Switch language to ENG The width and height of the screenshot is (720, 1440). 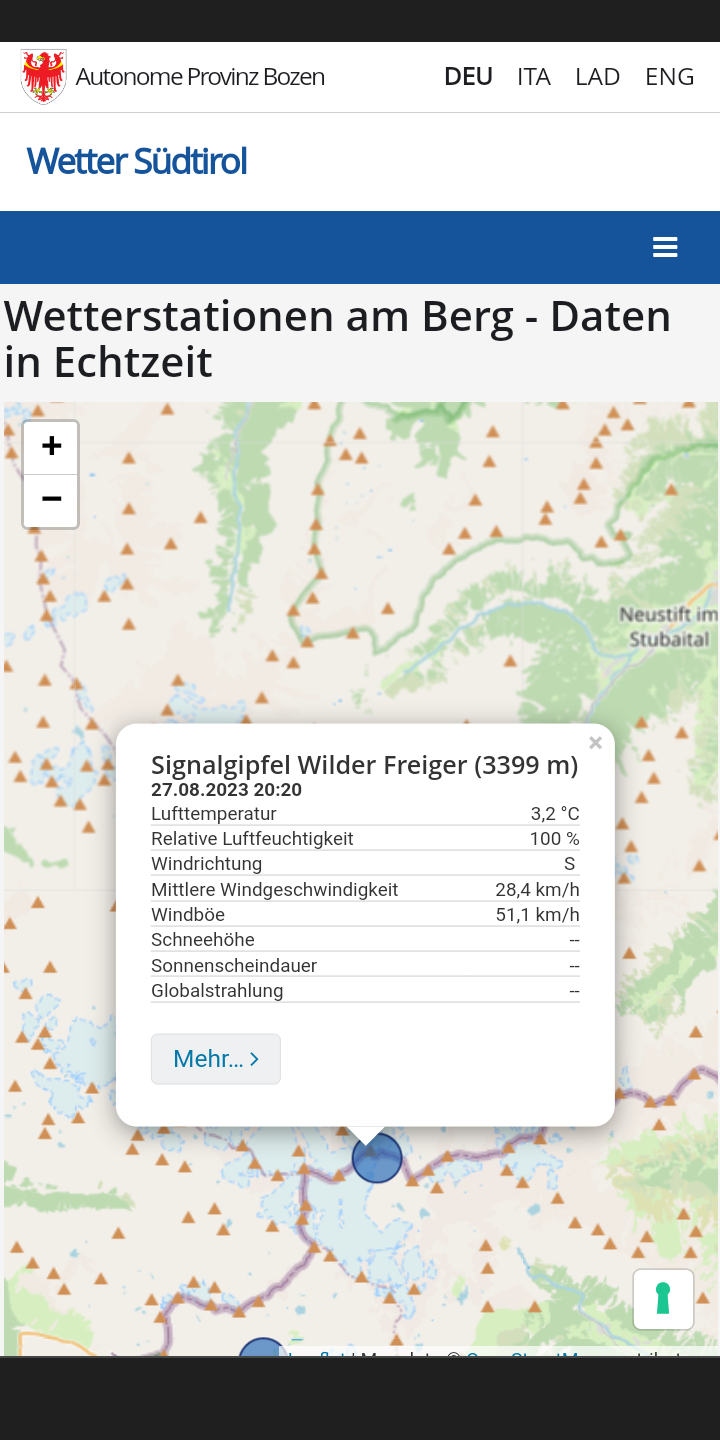pos(670,77)
